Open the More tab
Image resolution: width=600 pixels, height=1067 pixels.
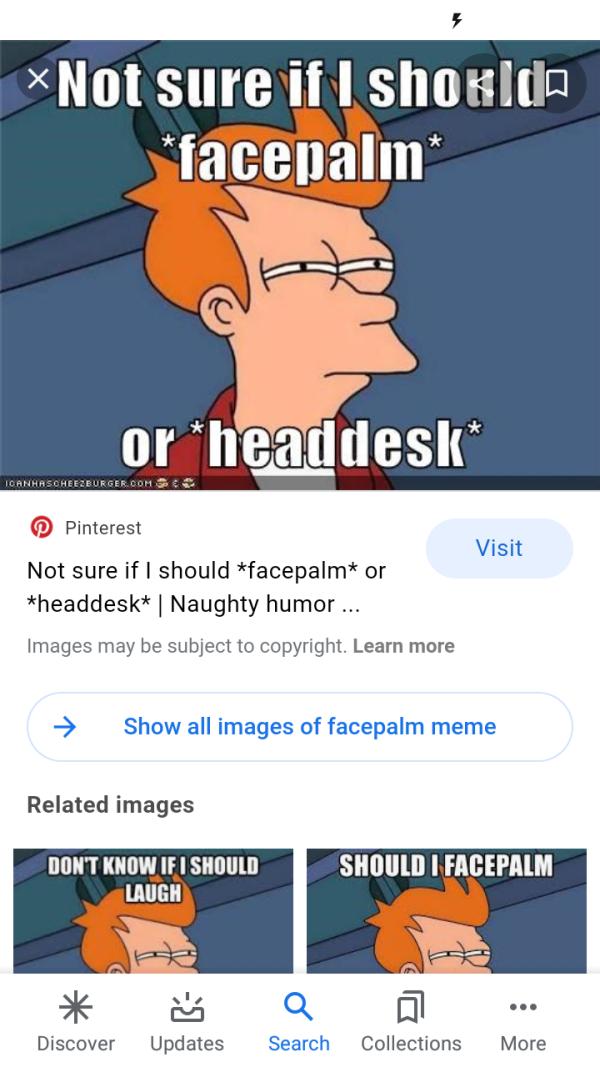(x=523, y=1022)
